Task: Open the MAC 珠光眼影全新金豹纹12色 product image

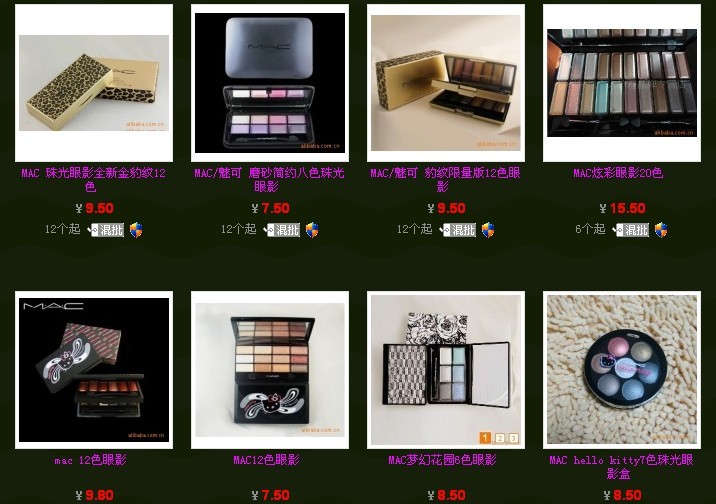Action: pyautogui.click(x=94, y=83)
